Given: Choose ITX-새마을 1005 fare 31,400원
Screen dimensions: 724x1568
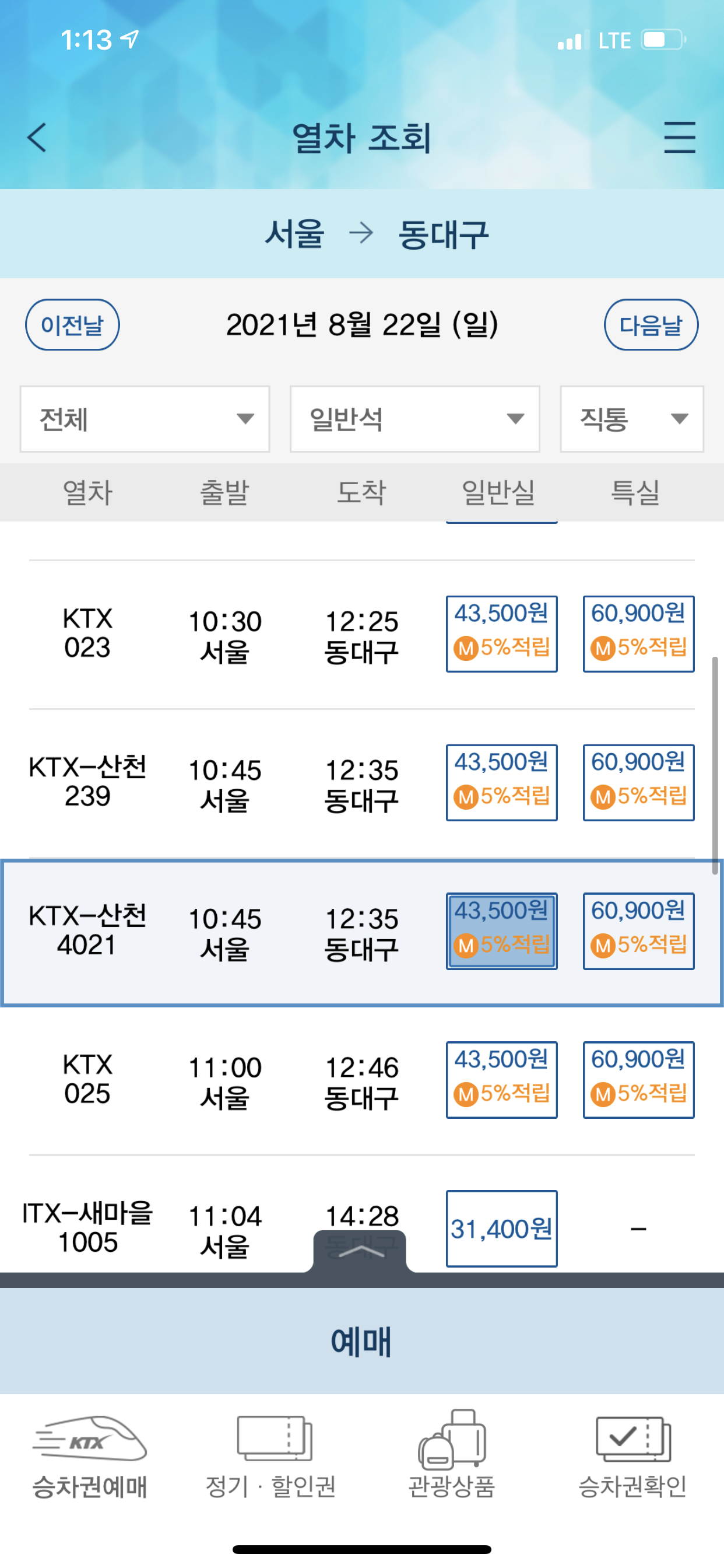Looking at the screenshot, I should (x=502, y=1228).
